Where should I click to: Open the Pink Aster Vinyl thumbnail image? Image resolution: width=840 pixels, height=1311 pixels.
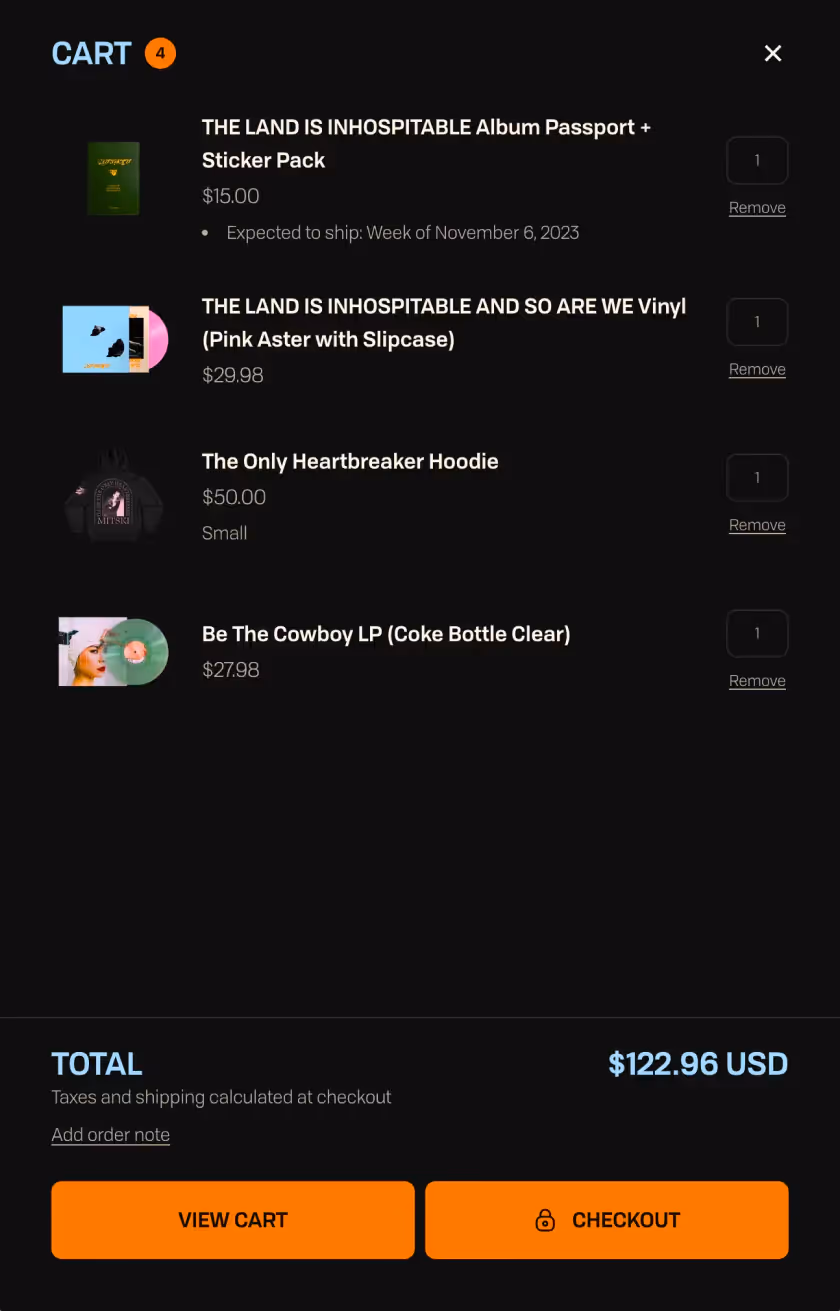(114, 339)
